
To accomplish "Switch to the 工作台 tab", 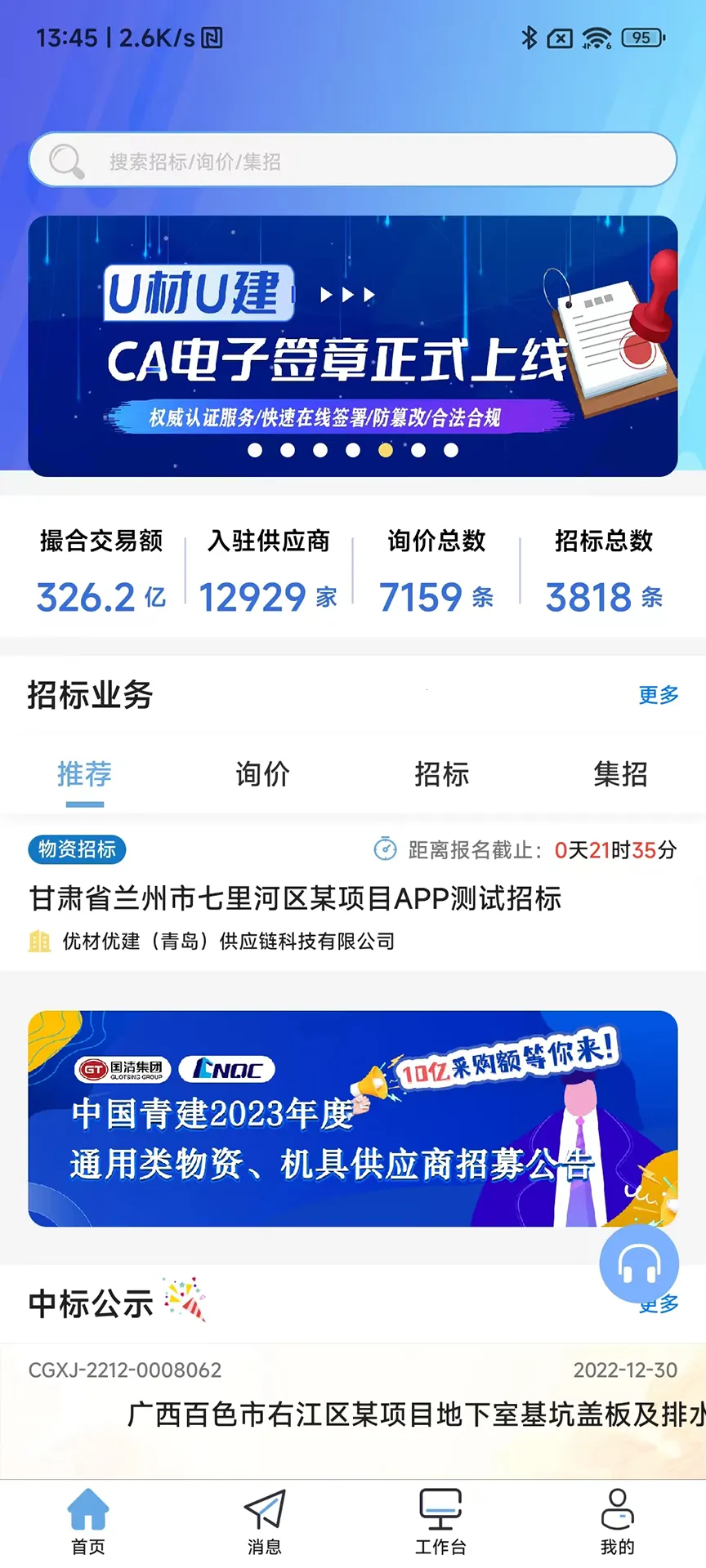I will tap(440, 1521).
